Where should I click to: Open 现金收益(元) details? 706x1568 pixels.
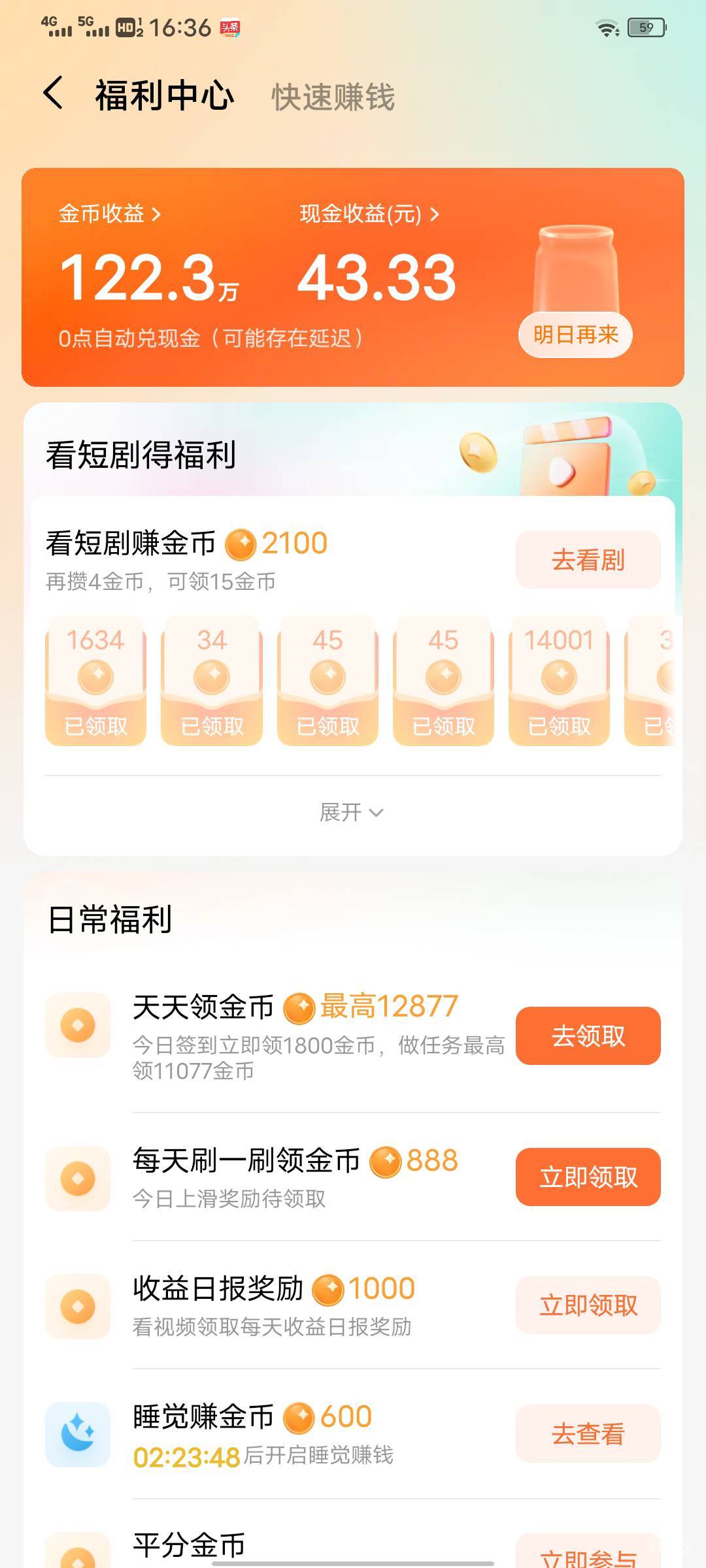[369, 214]
